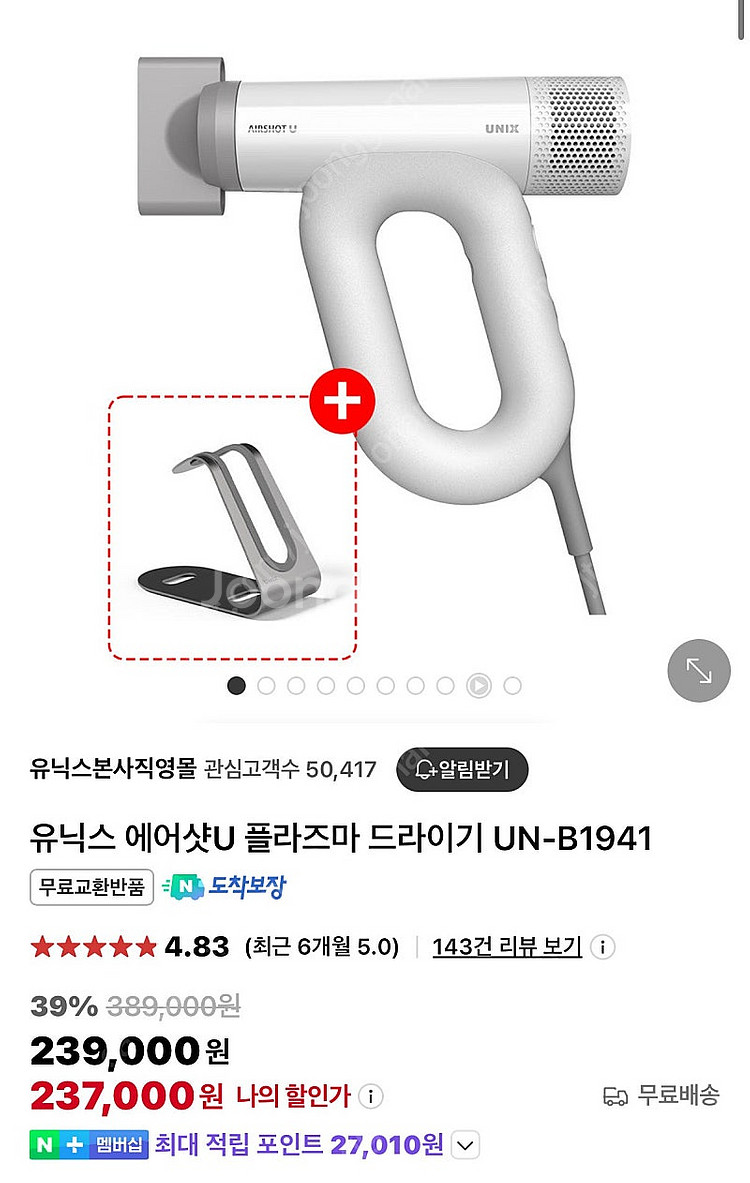This screenshot has height=1183, width=750.
Task: Show info next to 나의 할인가
Action: [x=371, y=1096]
